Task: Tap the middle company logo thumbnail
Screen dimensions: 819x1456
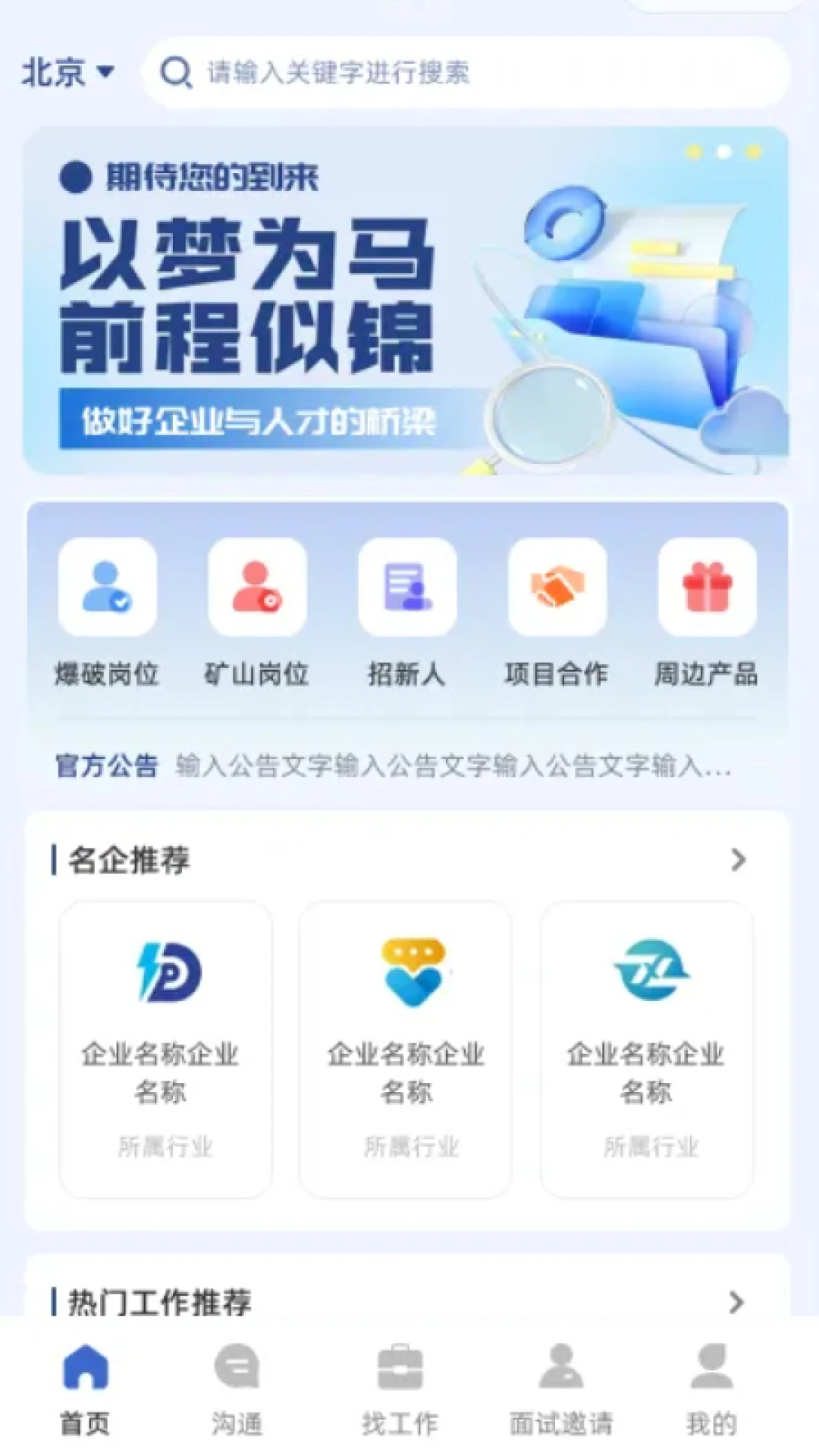Action: click(x=406, y=974)
